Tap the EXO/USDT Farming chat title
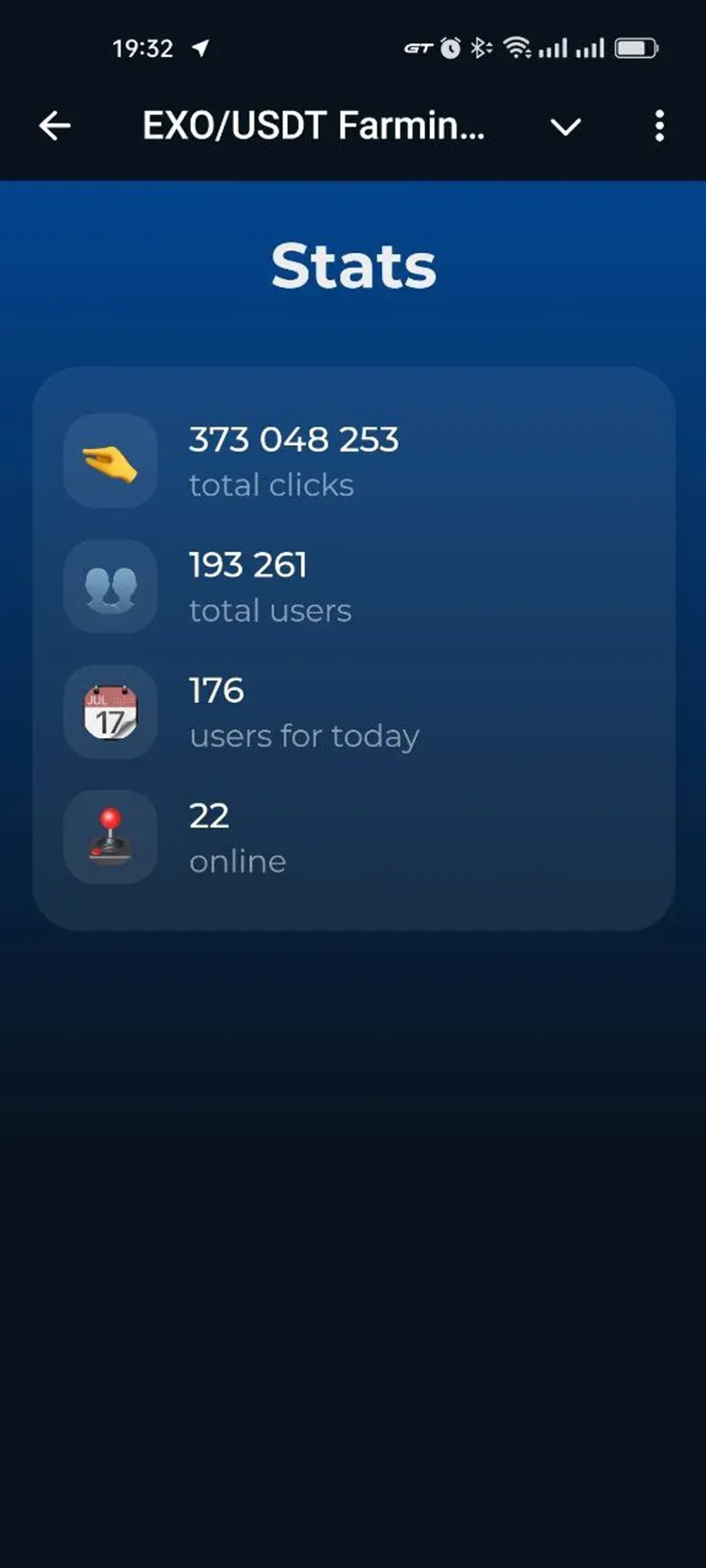This screenshot has width=706, height=1568. 314,126
